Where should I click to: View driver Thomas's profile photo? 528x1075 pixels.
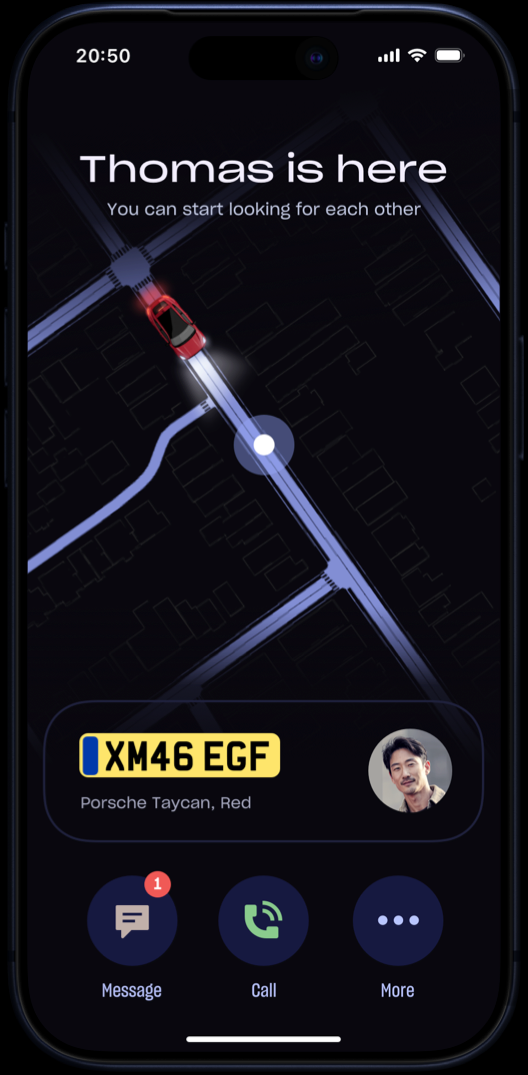[410, 770]
